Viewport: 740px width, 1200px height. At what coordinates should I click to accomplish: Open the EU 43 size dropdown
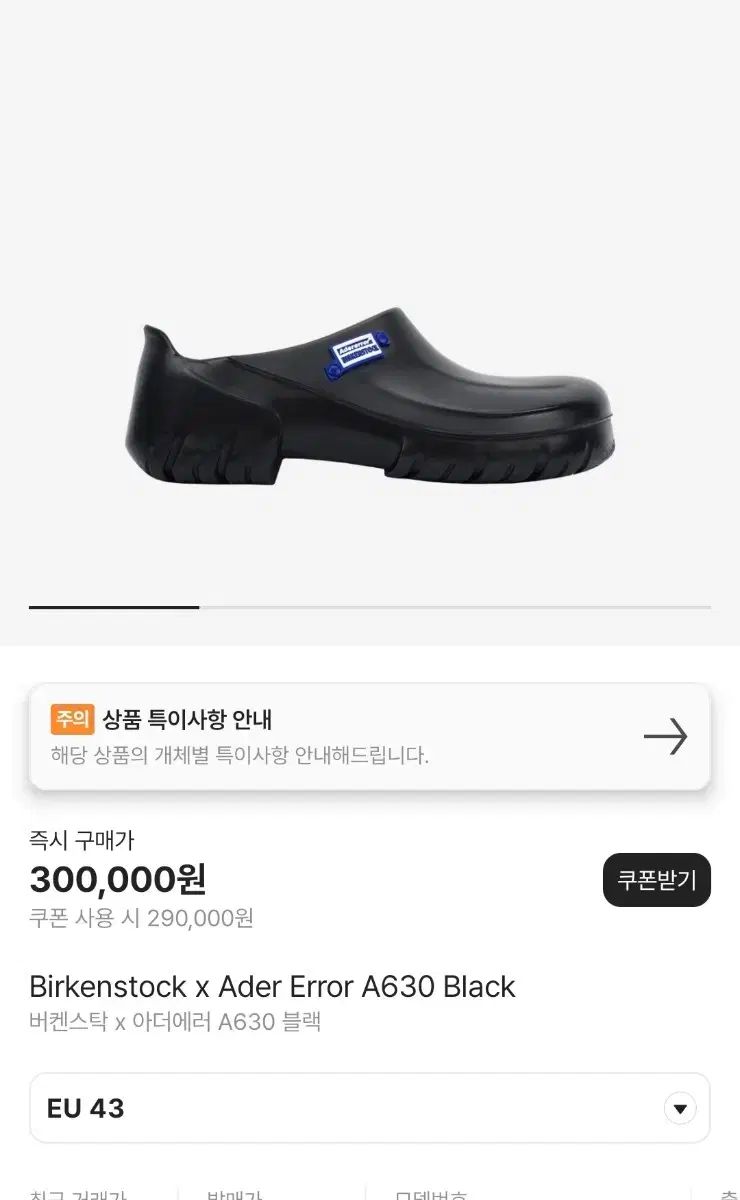tap(370, 1108)
